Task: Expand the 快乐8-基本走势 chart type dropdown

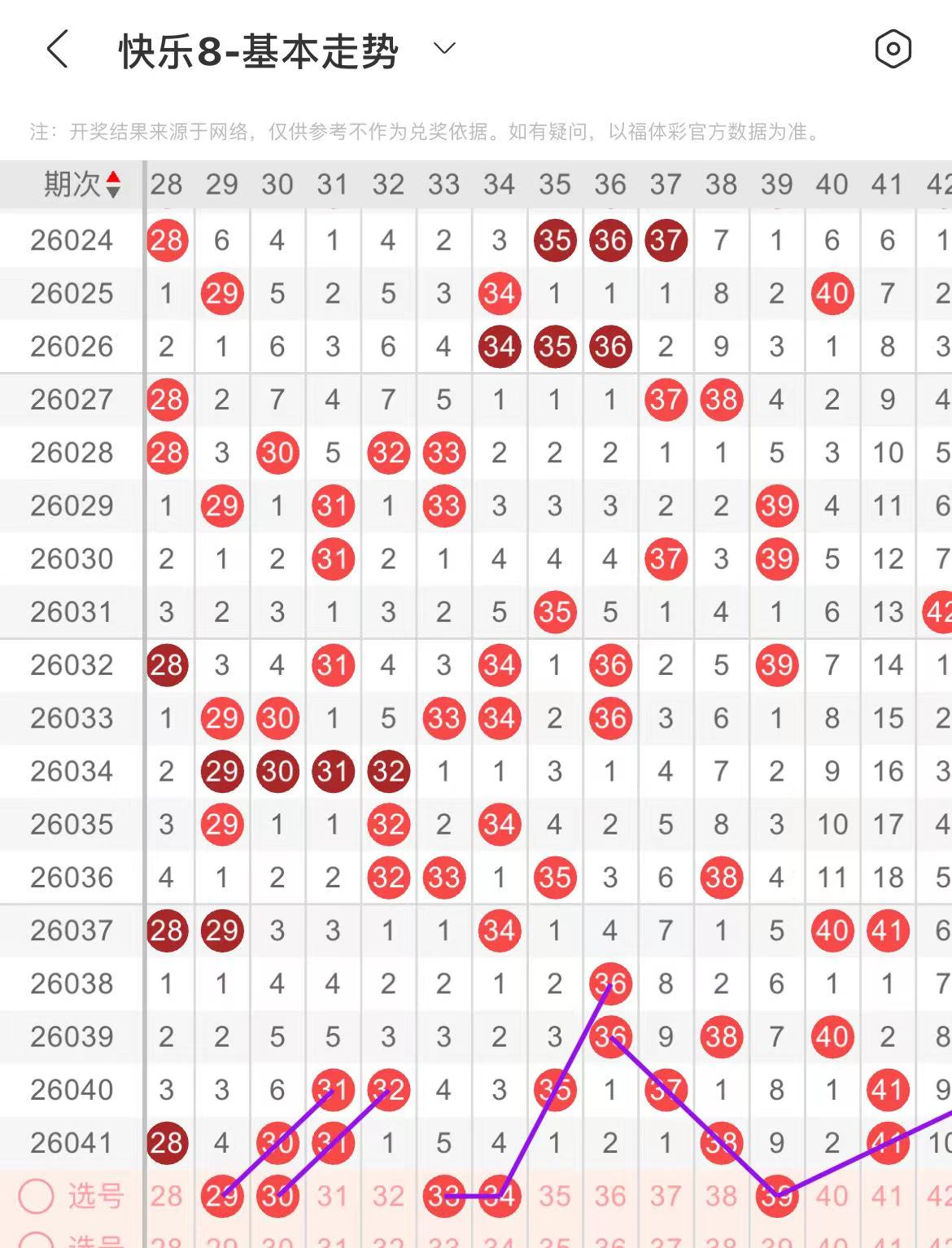Action: click(x=444, y=49)
